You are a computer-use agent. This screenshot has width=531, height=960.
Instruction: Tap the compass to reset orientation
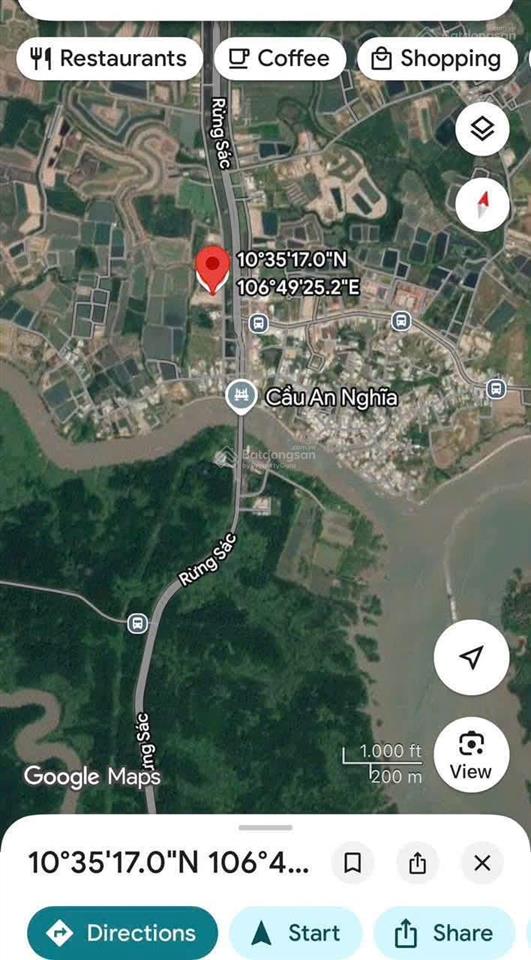(x=482, y=204)
